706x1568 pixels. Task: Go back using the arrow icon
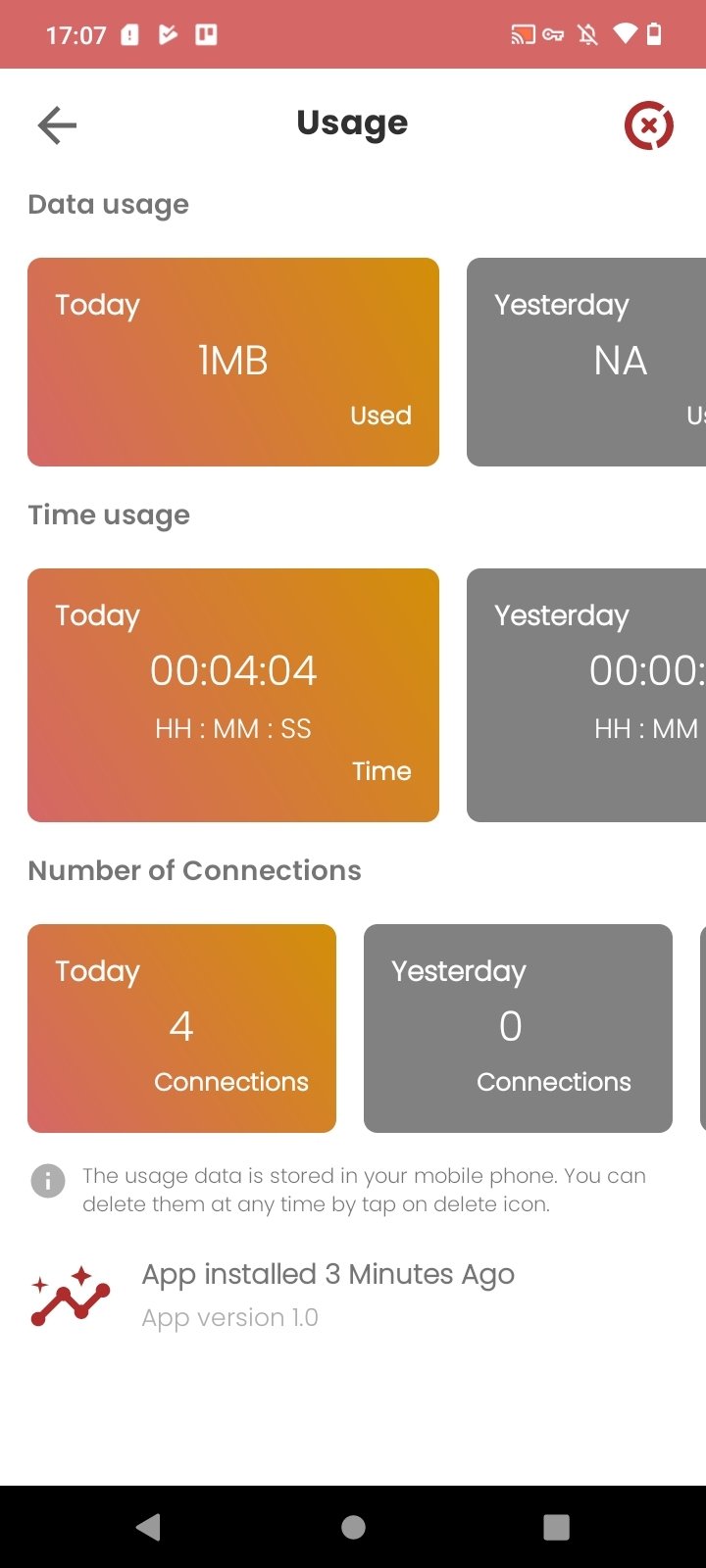coord(57,125)
